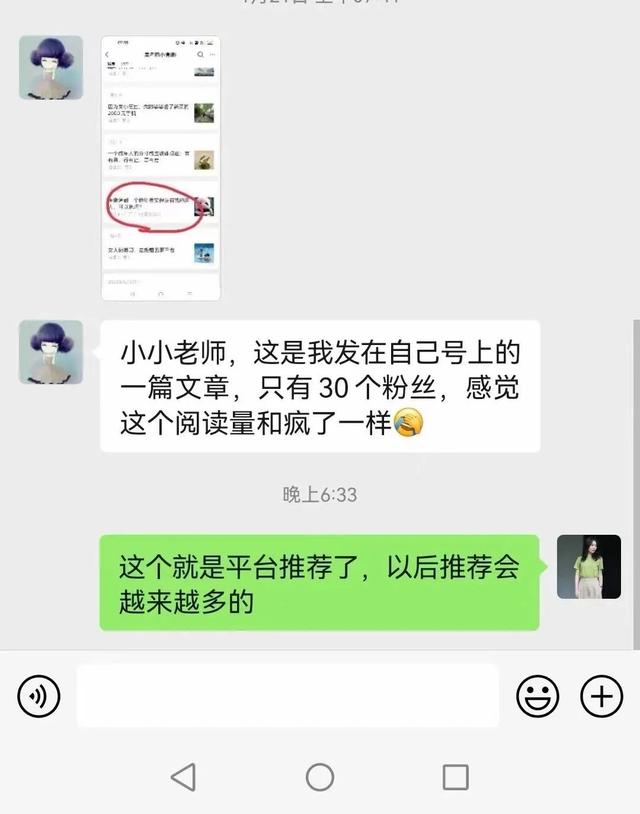
Task: Open the shared screenshot image in chat
Action: (x=161, y=167)
